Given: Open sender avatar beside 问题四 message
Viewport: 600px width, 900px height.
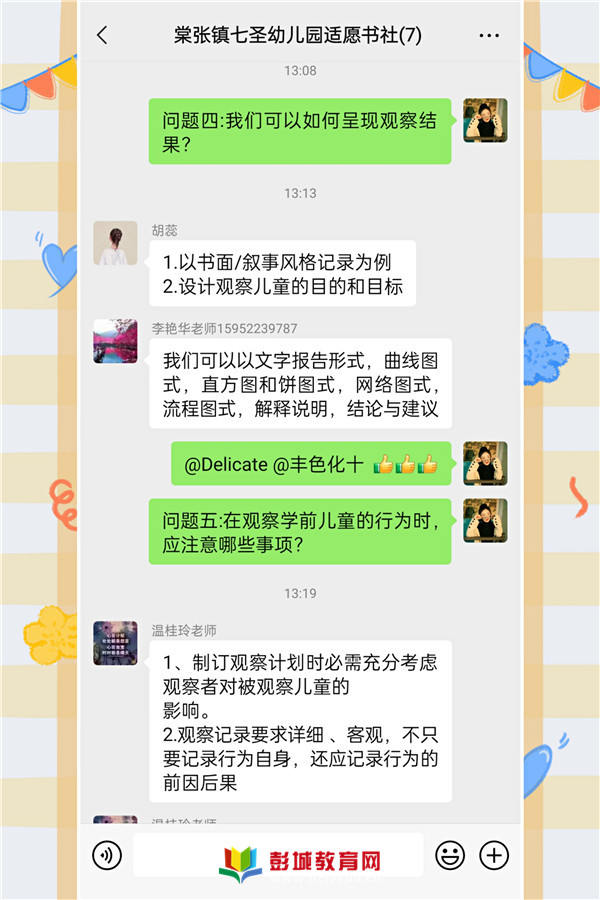Looking at the screenshot, I should (485, 120).
